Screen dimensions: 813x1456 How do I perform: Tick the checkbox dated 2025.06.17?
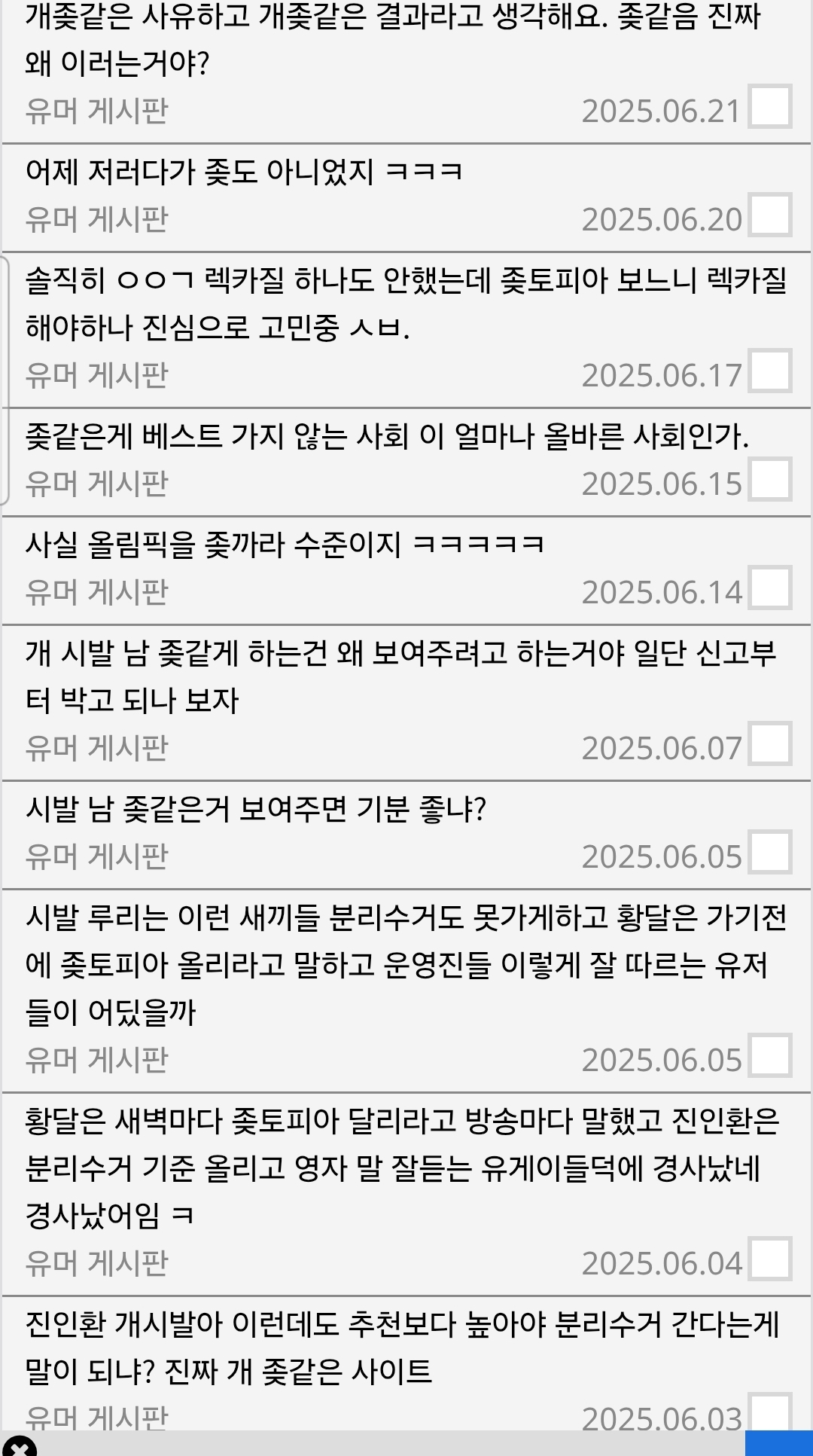point(769,371)
